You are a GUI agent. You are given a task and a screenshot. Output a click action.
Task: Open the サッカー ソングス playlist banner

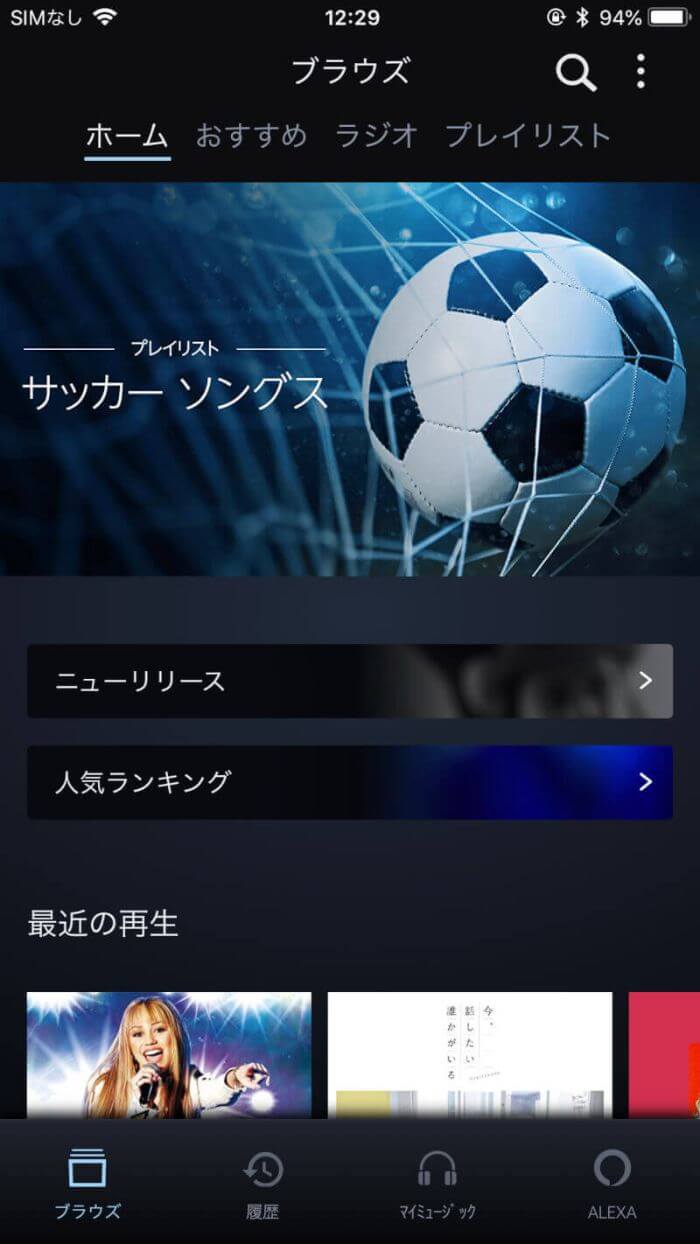tap(350, 379)
